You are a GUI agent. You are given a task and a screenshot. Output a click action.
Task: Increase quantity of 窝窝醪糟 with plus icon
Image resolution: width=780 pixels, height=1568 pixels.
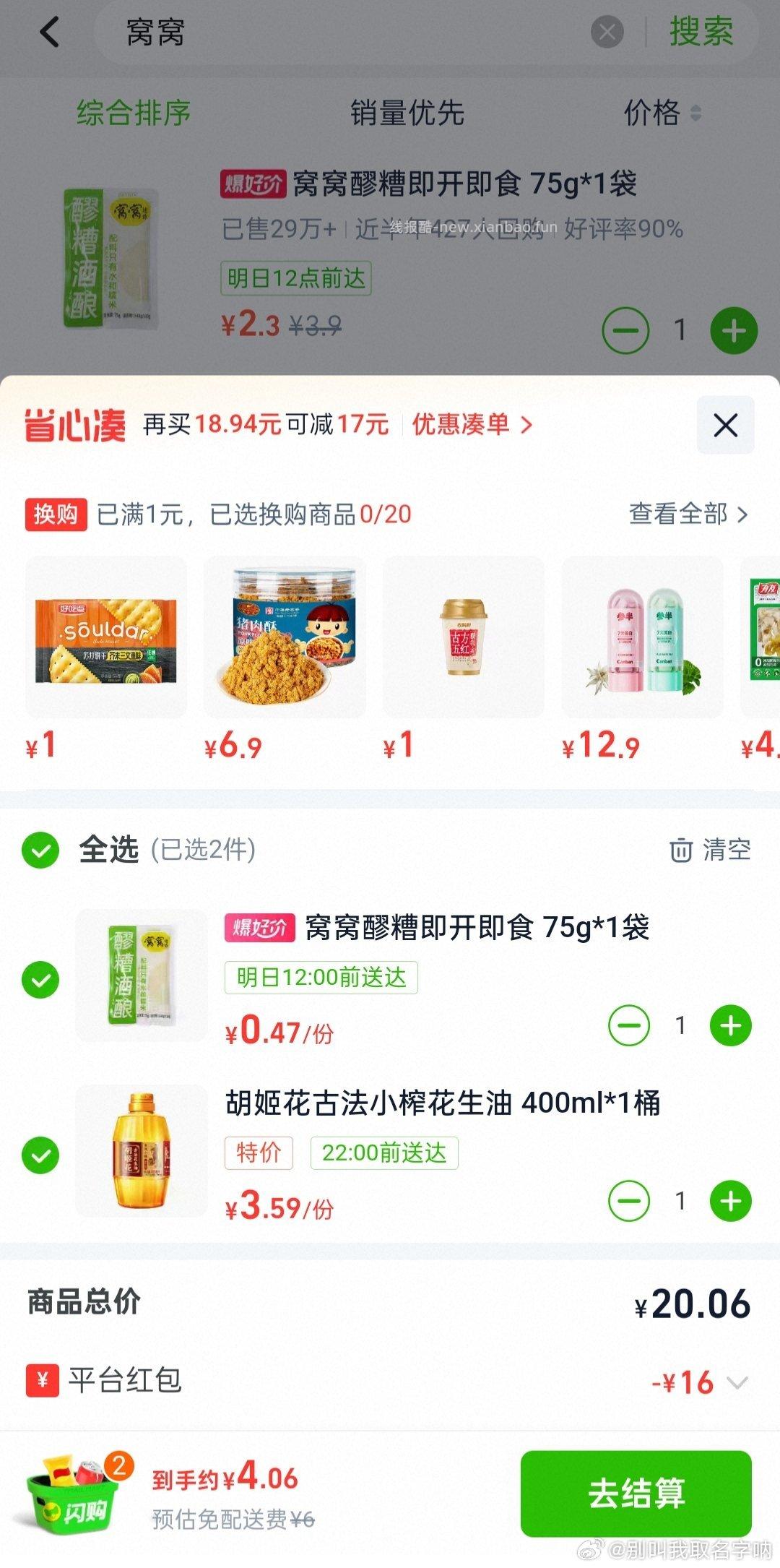[x=732, y=1024]
